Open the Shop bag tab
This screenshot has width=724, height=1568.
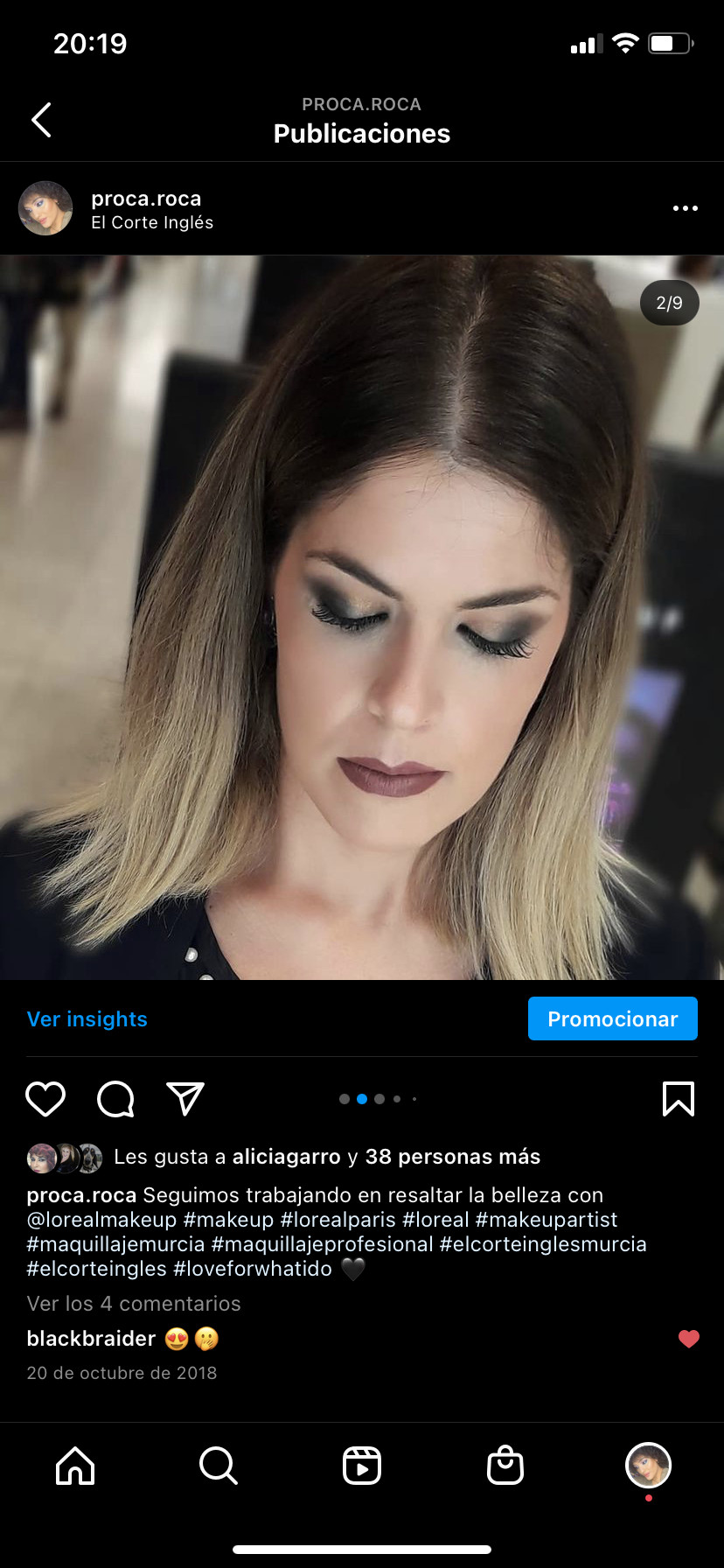pyautogui.click(x=505, y=1466)
